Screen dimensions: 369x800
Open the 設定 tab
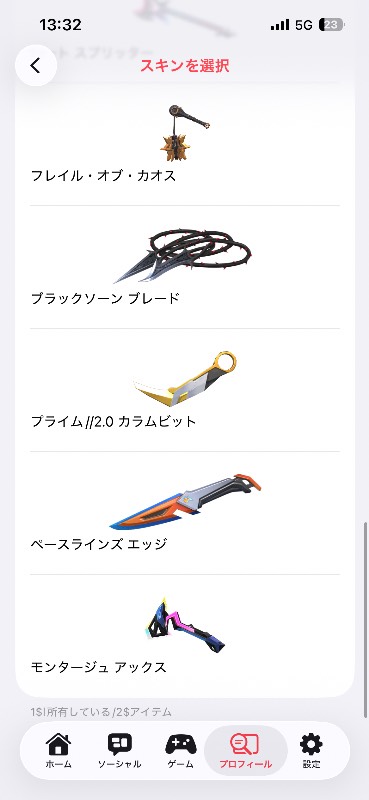point(311,751)
